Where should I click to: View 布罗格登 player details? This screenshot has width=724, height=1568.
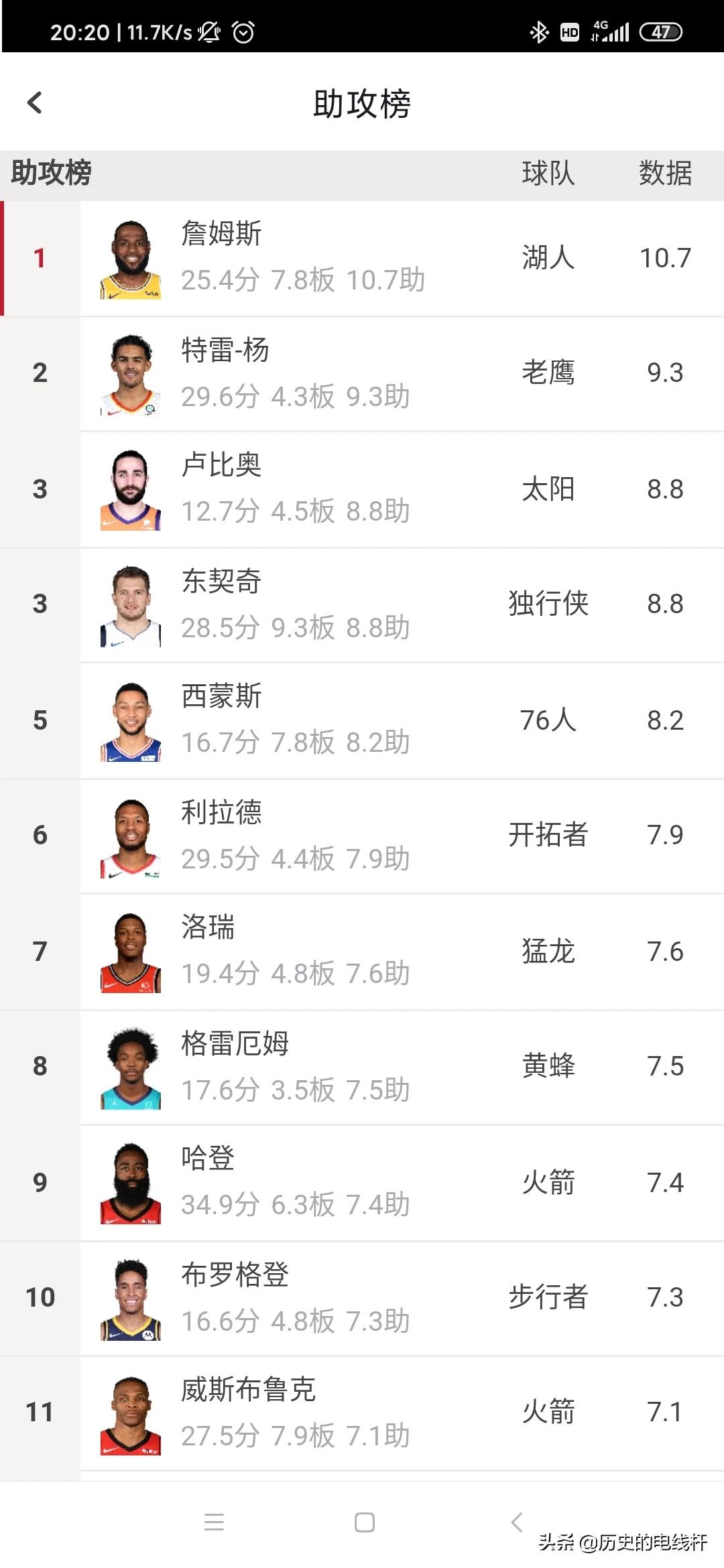(362, 1298)
